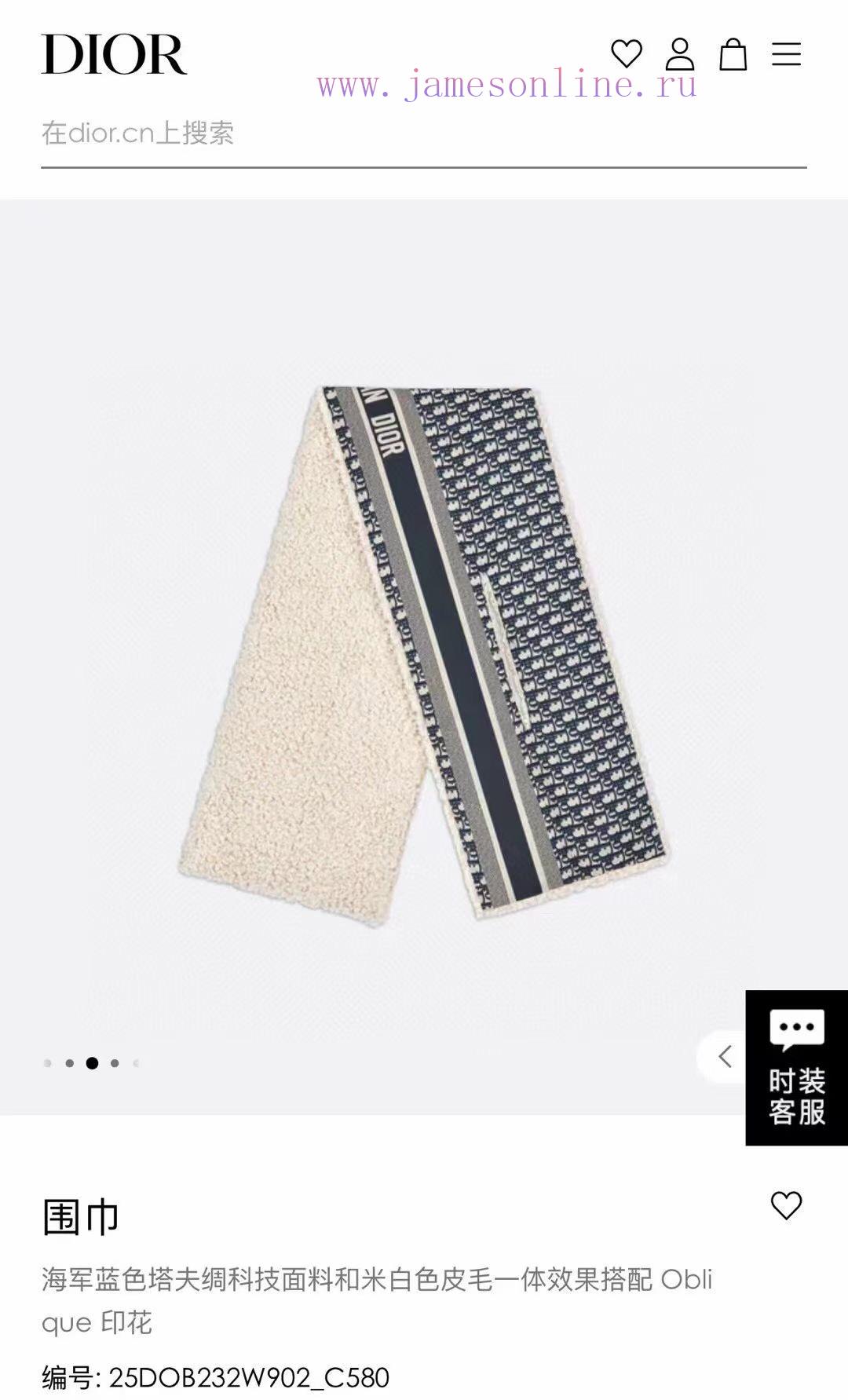Tap the image carousel page indicator

pyautogui.click(x=92, y=1063)
